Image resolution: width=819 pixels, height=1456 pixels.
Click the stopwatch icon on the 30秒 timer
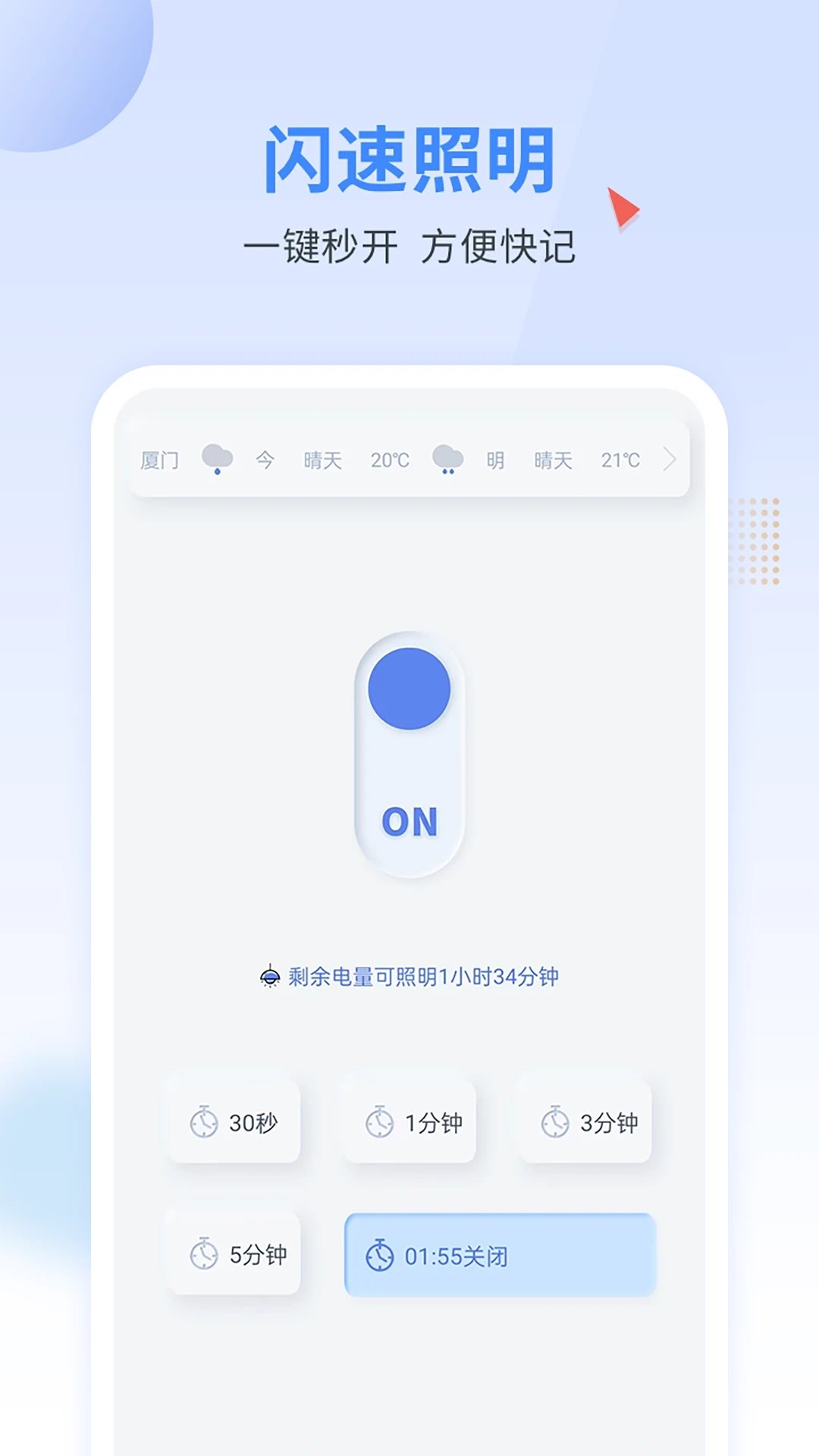tap(202, 1121)
